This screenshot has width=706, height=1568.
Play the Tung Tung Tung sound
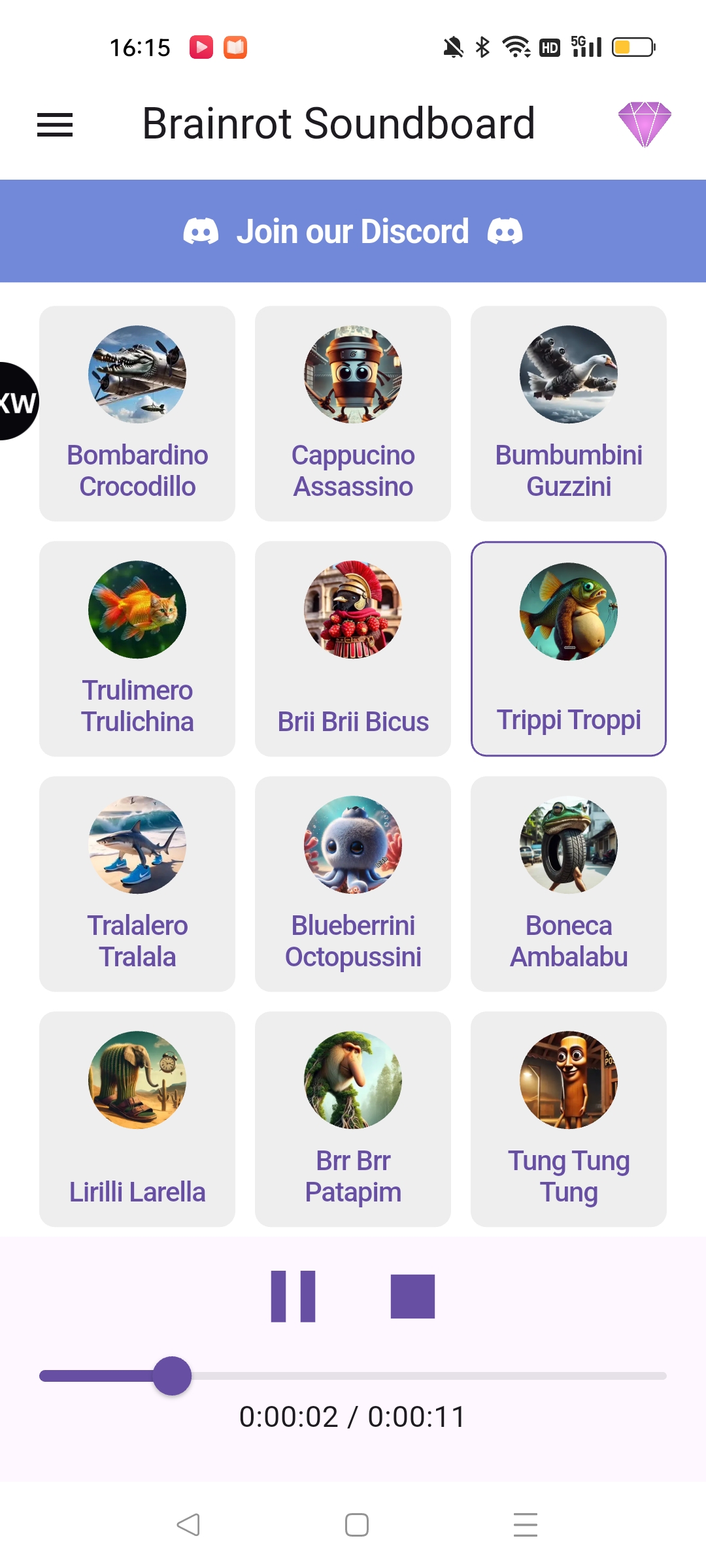click(x=569, y=1119)
